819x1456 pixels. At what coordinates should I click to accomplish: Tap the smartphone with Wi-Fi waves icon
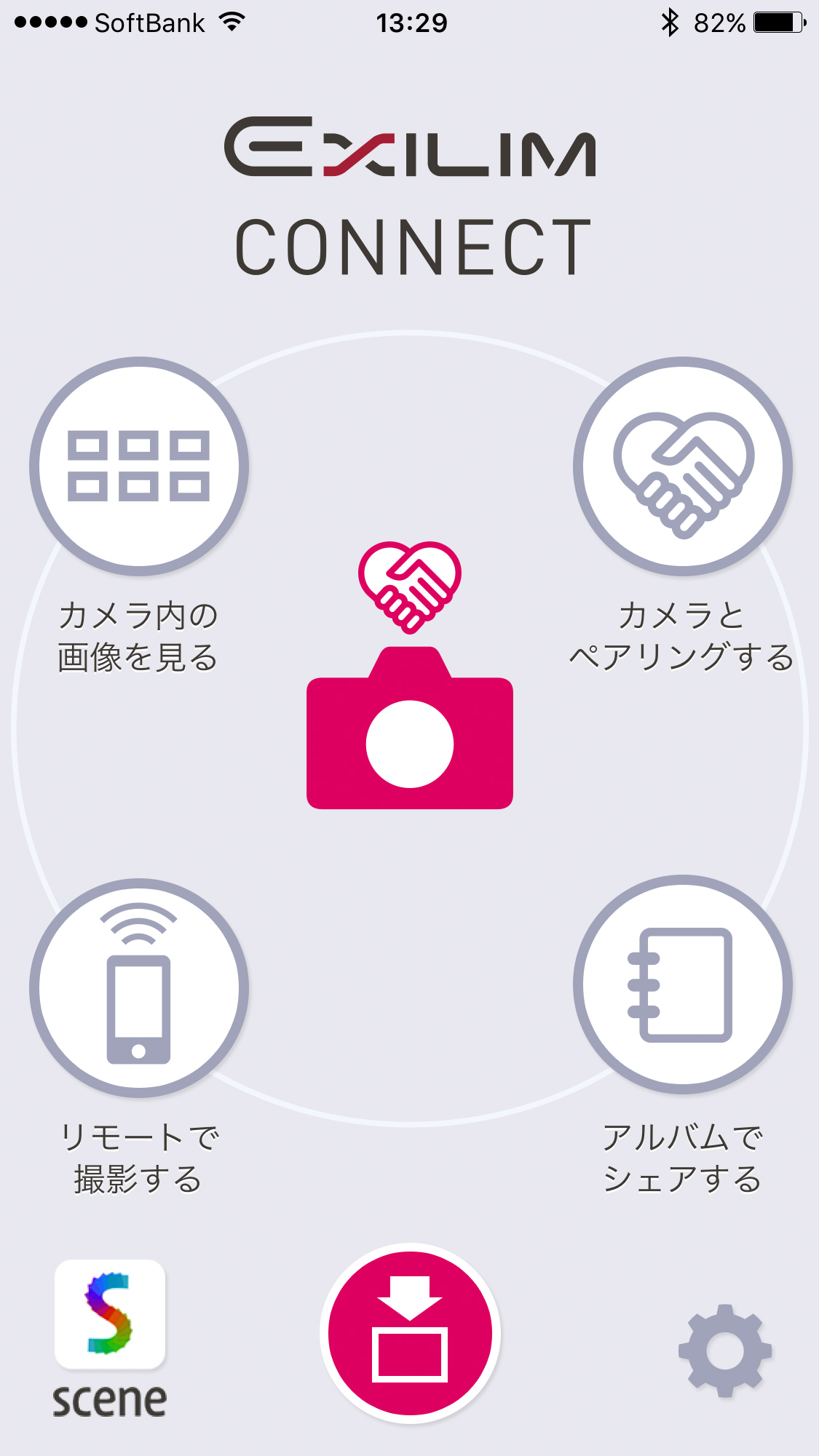tap(138, 986)
